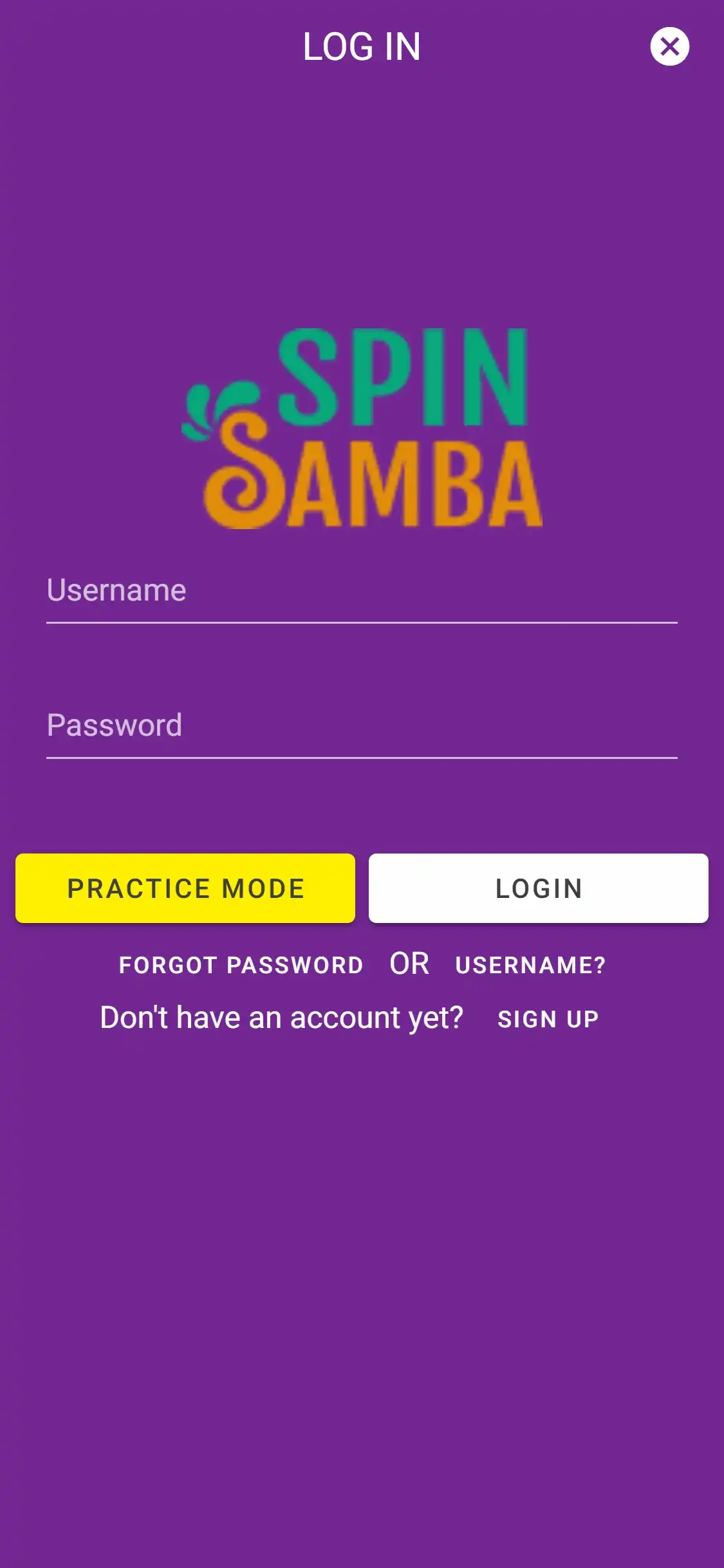Close the log in screen
Image resolution: width=724 pixels, height=1568 pixels.
[x=669, y=46]
